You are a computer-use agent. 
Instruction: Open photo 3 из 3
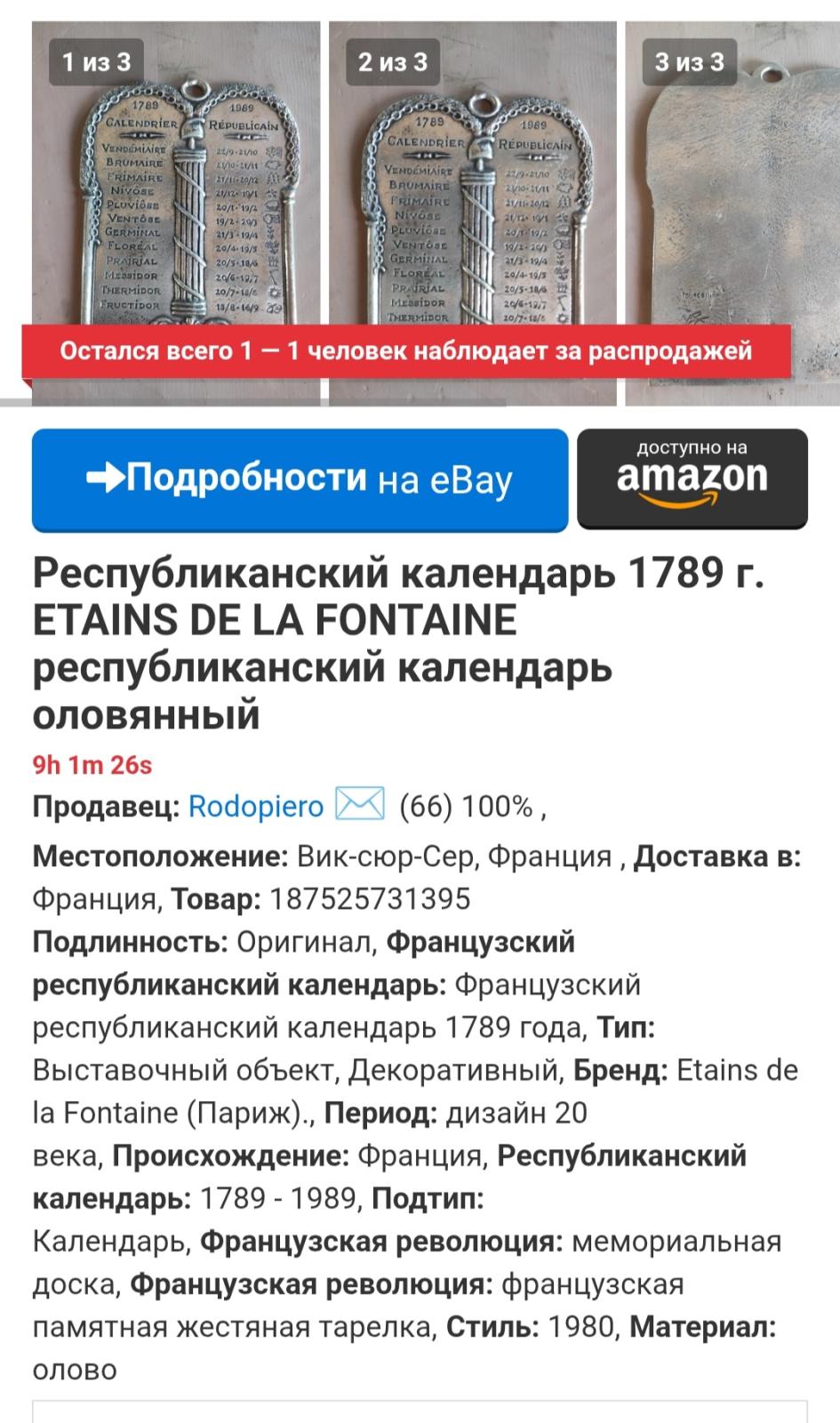pyautogui.click(x=732, y=213)
